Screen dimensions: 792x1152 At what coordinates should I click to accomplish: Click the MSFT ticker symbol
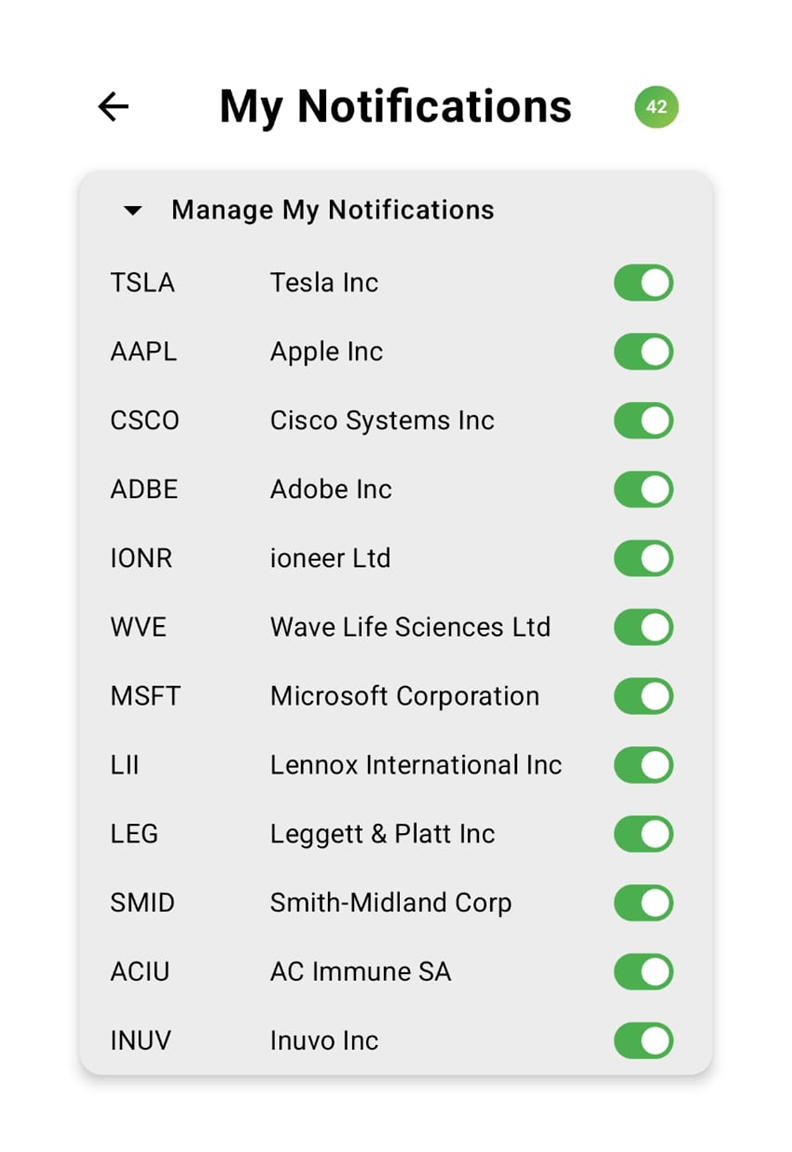[146, 696]
